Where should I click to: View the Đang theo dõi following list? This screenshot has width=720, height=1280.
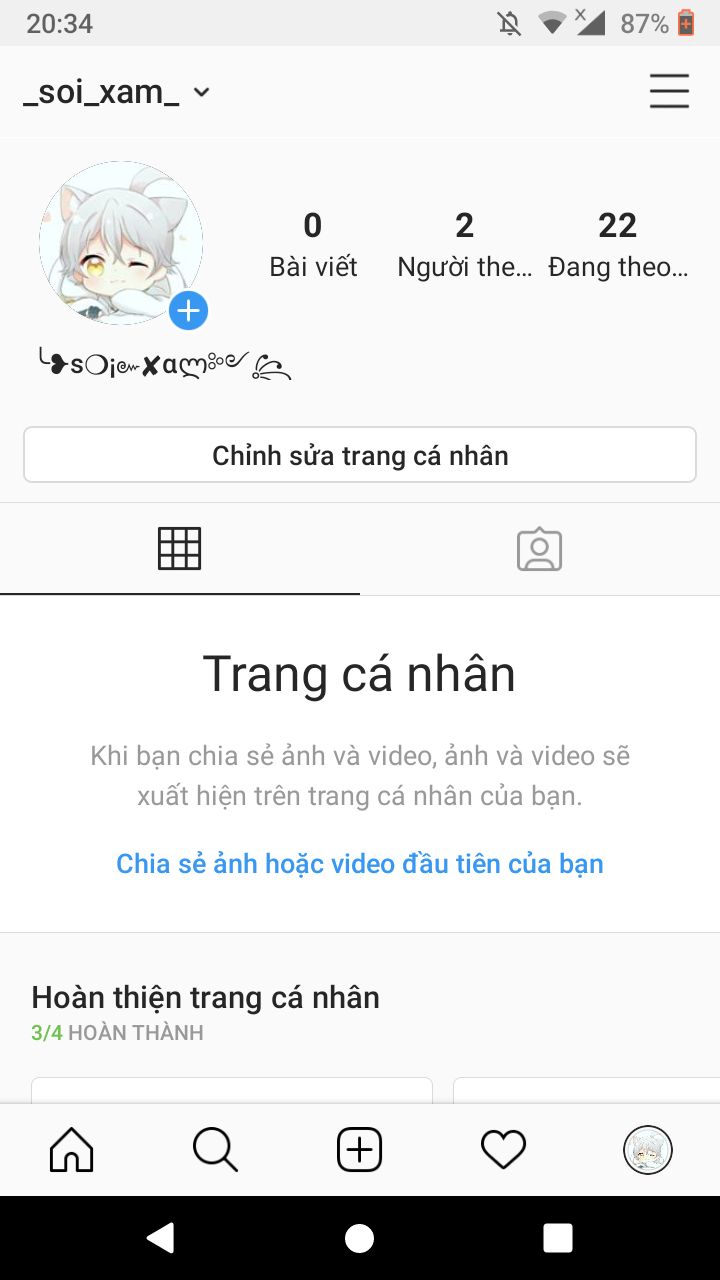point(617,243)
